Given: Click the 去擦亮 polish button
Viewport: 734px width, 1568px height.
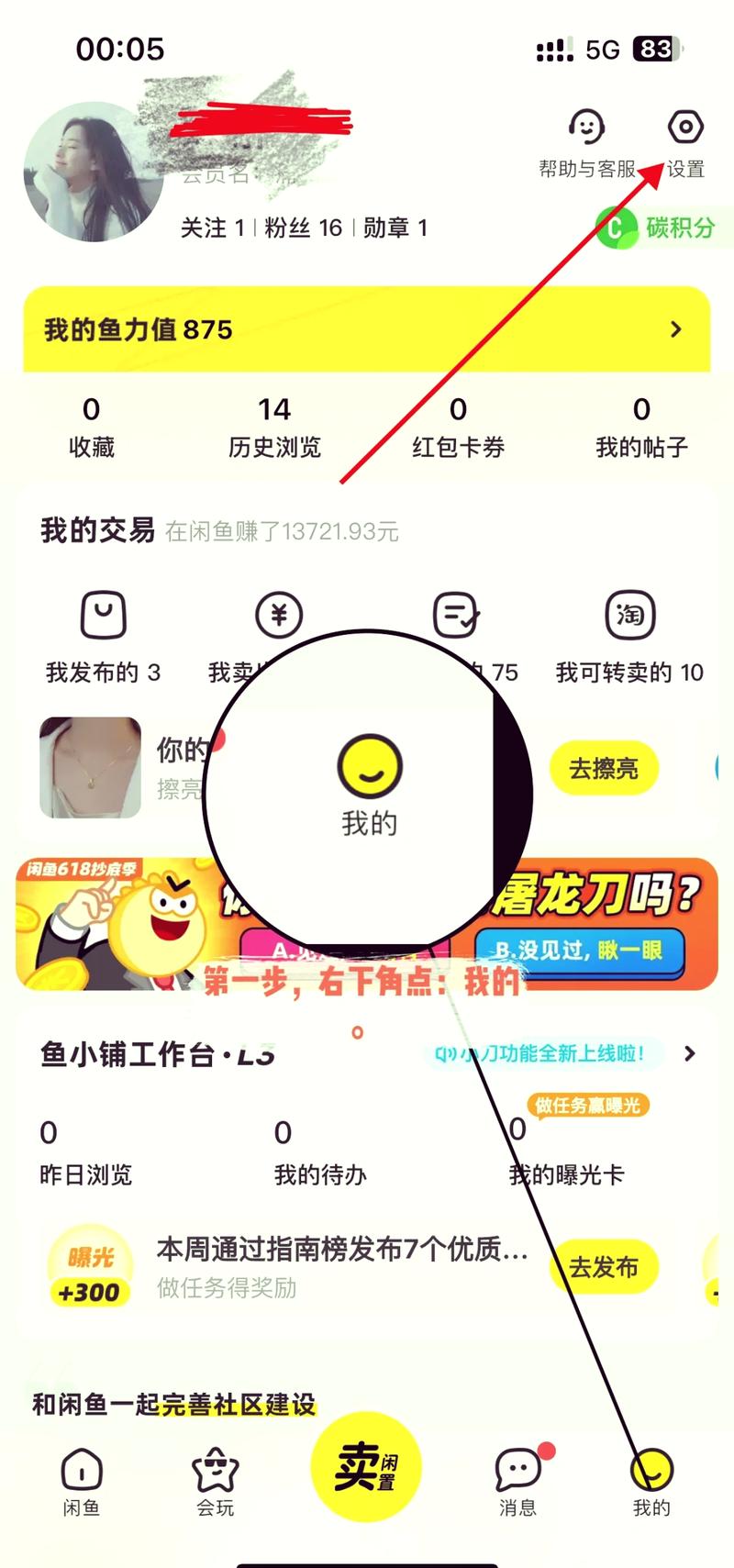Looking at the screenshot, I should [x=605, y=768].
